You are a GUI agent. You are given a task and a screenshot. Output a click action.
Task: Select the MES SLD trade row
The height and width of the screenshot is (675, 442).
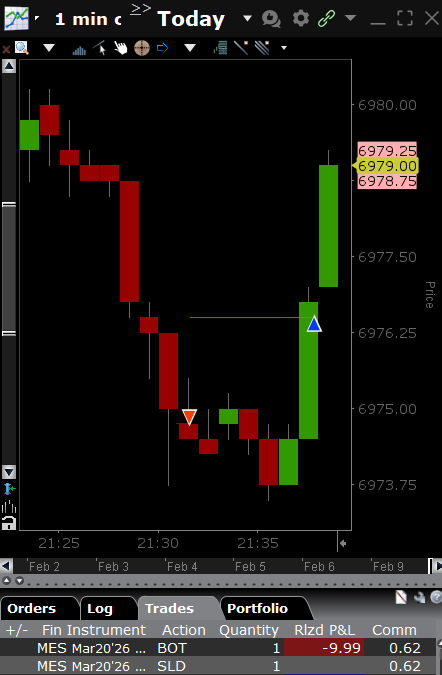[x=218, y=666]
